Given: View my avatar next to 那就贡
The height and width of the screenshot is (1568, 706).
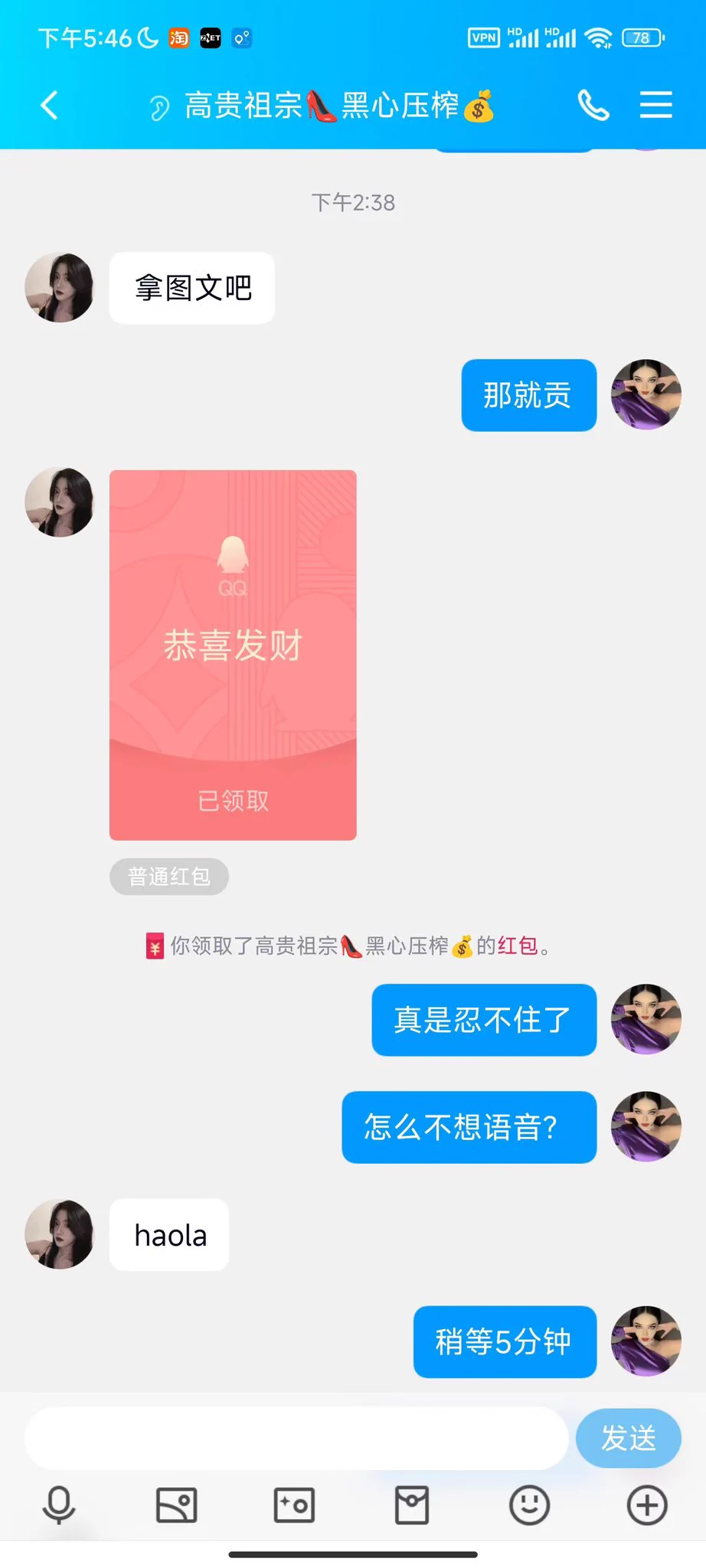Looking at the screenshot, I should [x=646, y=395].
